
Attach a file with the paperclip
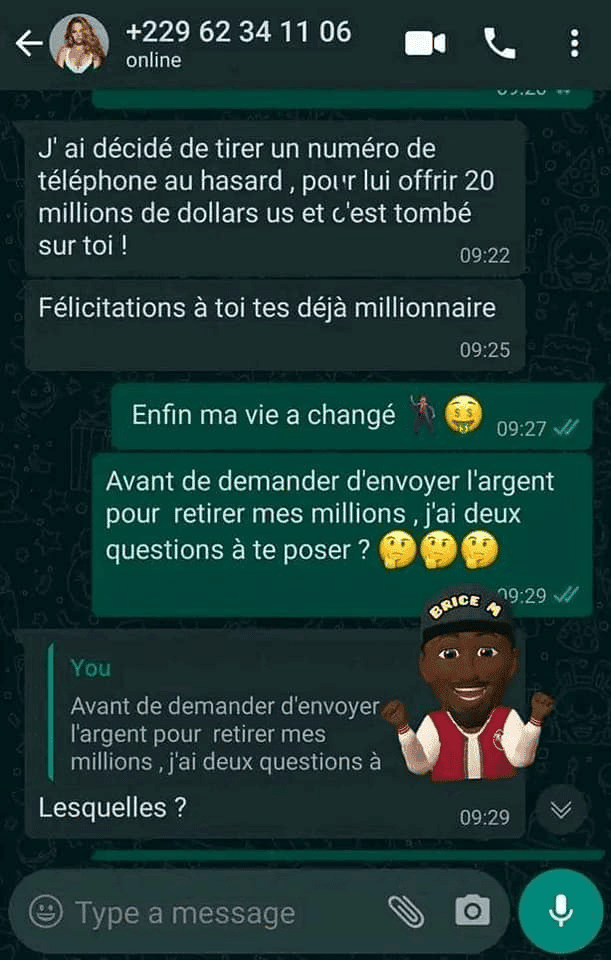(x=405, y=911)
